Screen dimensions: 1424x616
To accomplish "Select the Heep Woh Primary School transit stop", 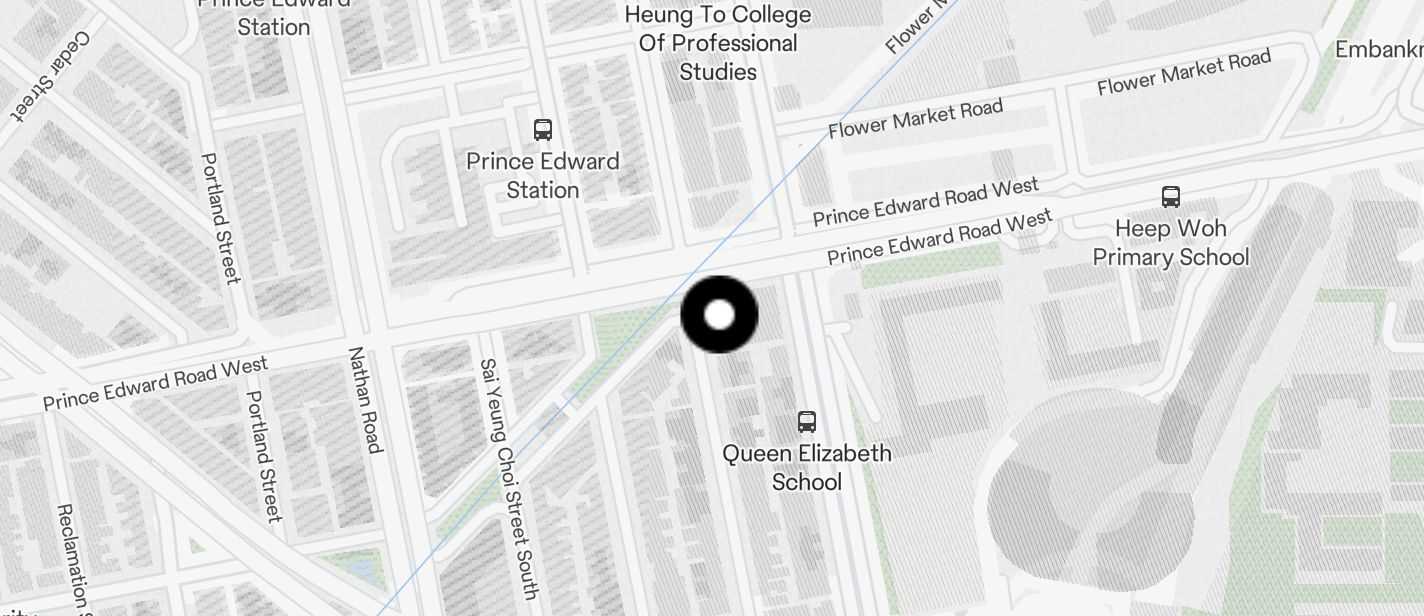I will (1171, 197).
